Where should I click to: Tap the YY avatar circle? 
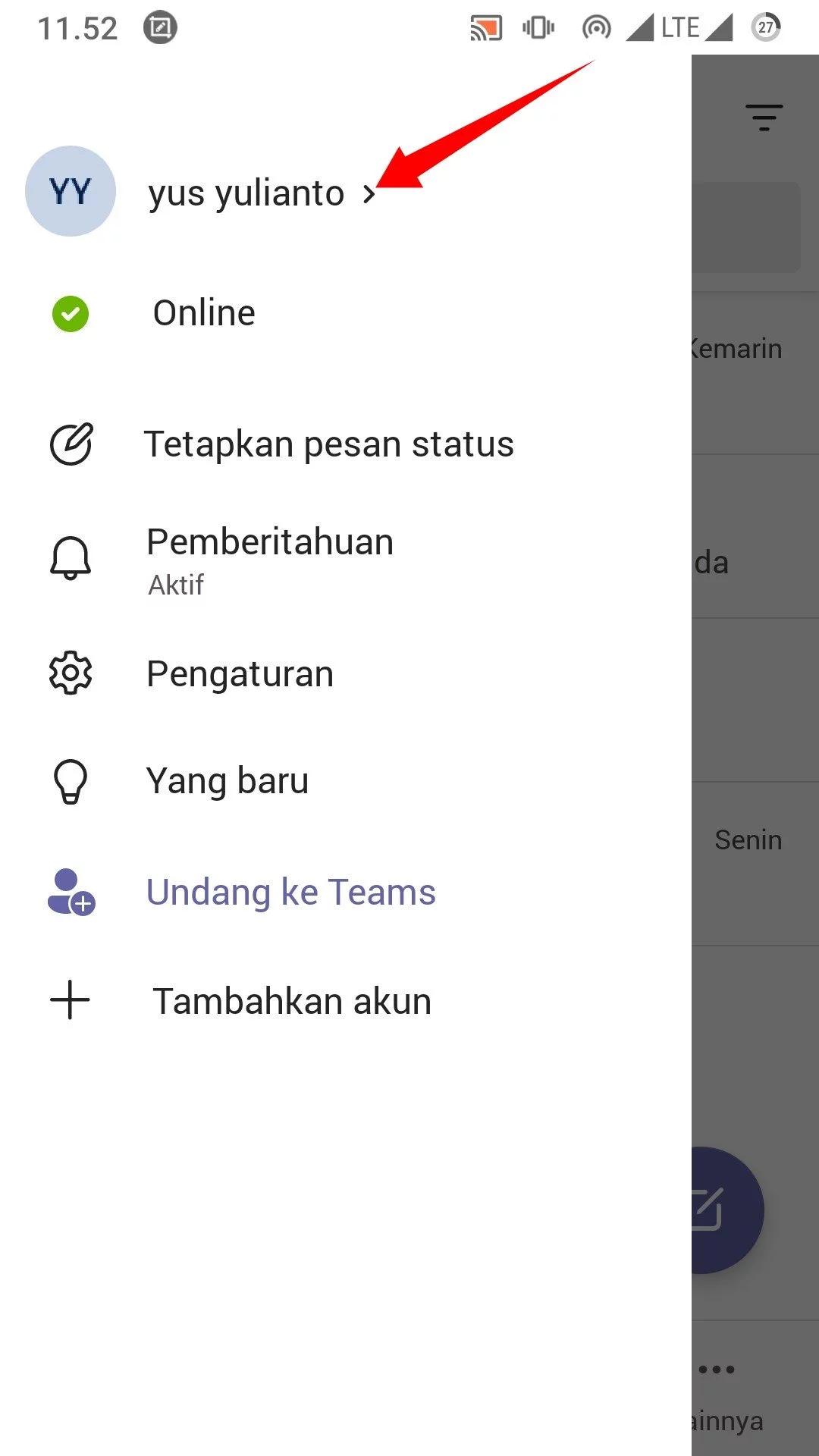tap(71, 192)
